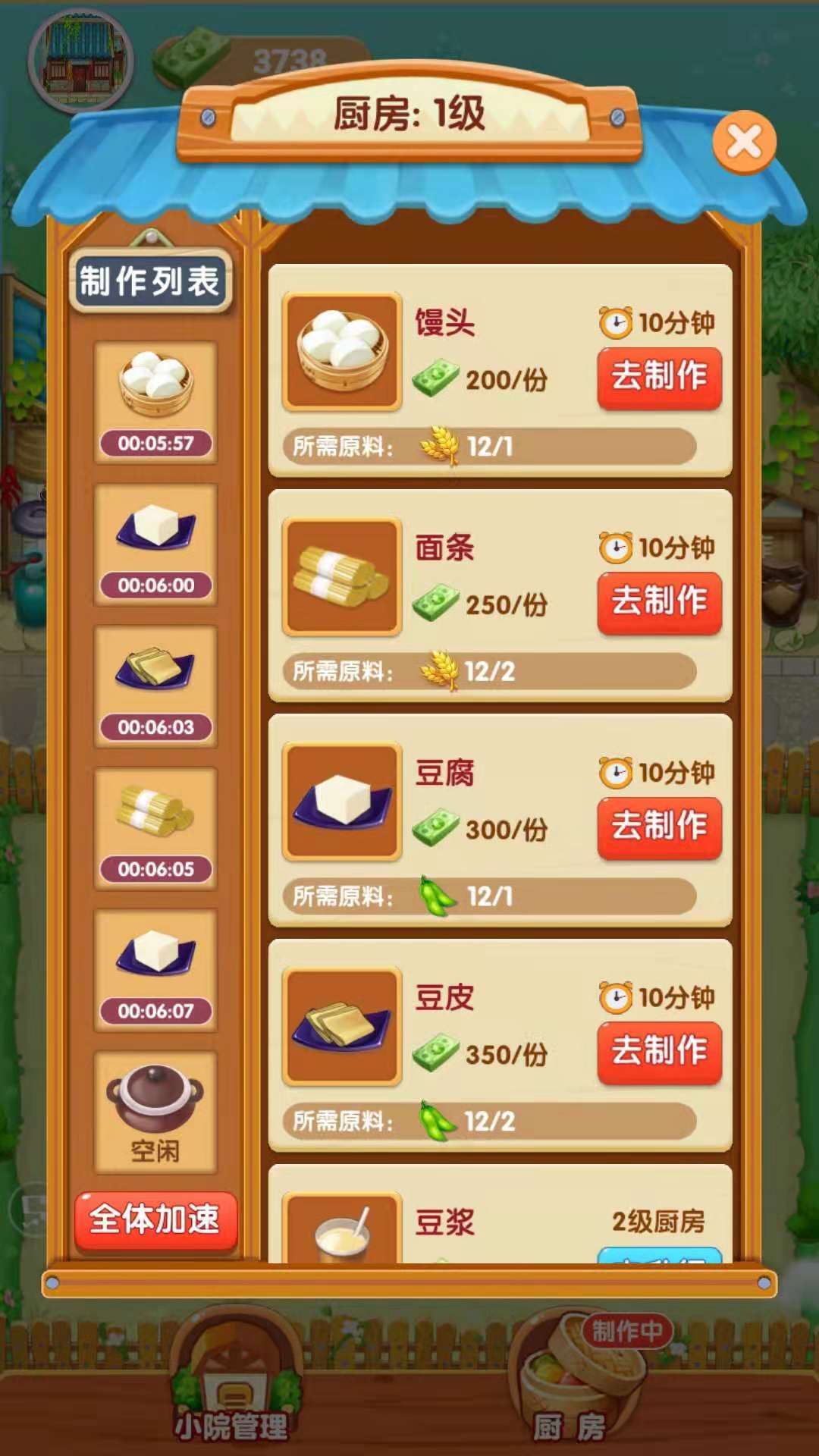The height and width of the screenshot is (1456, 819).
Task: Select the queue slot with timer 00:06:00
Action: click(x=155, y=544)
